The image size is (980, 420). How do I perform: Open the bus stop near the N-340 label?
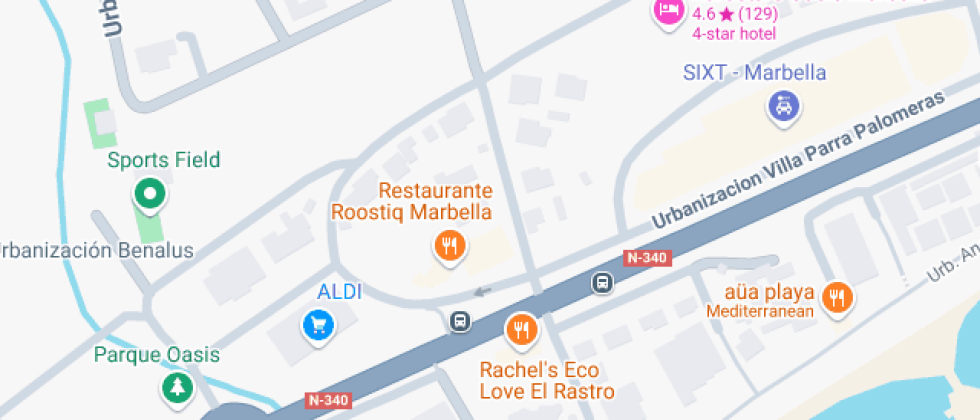click(x=602, y=282)
